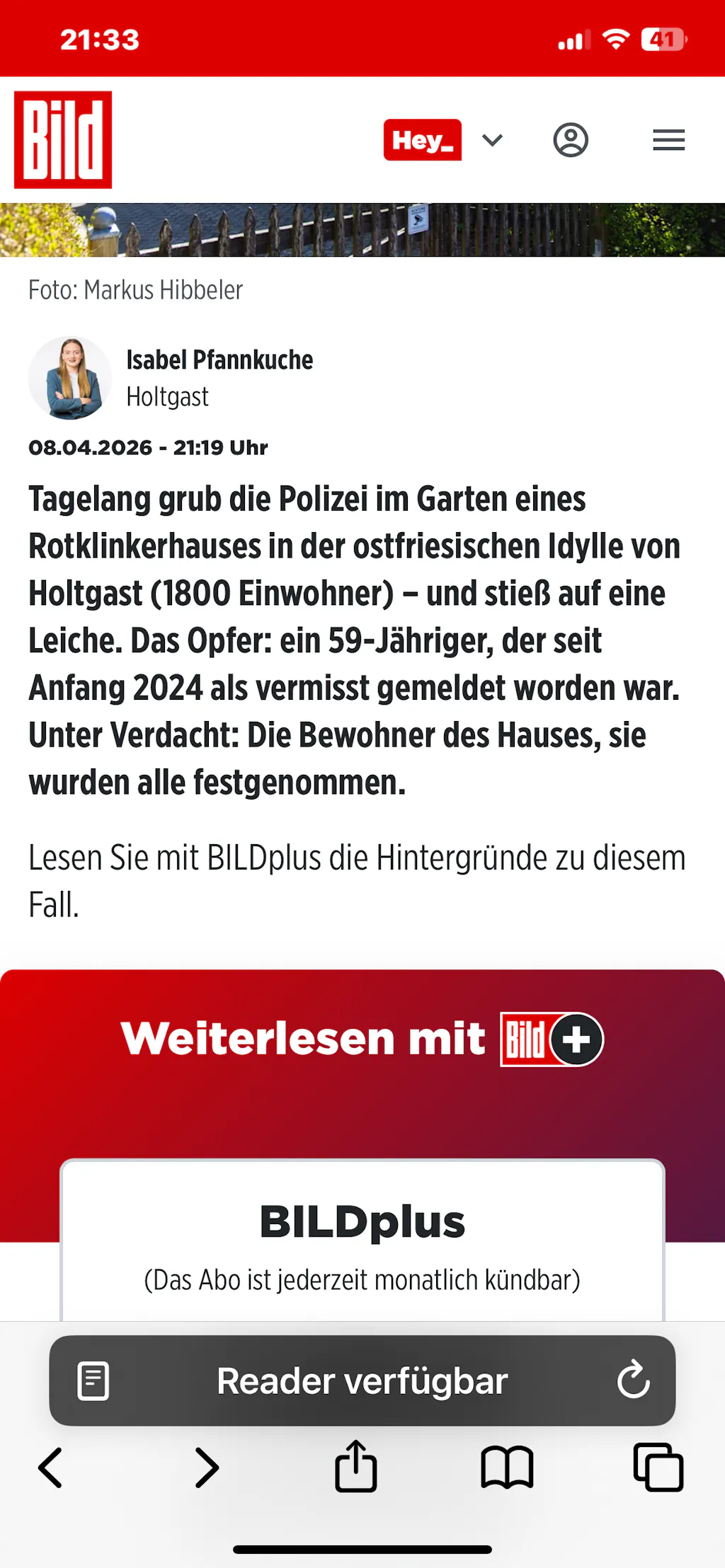
Task: Reload the page
Action: (x=632, y=1380)
